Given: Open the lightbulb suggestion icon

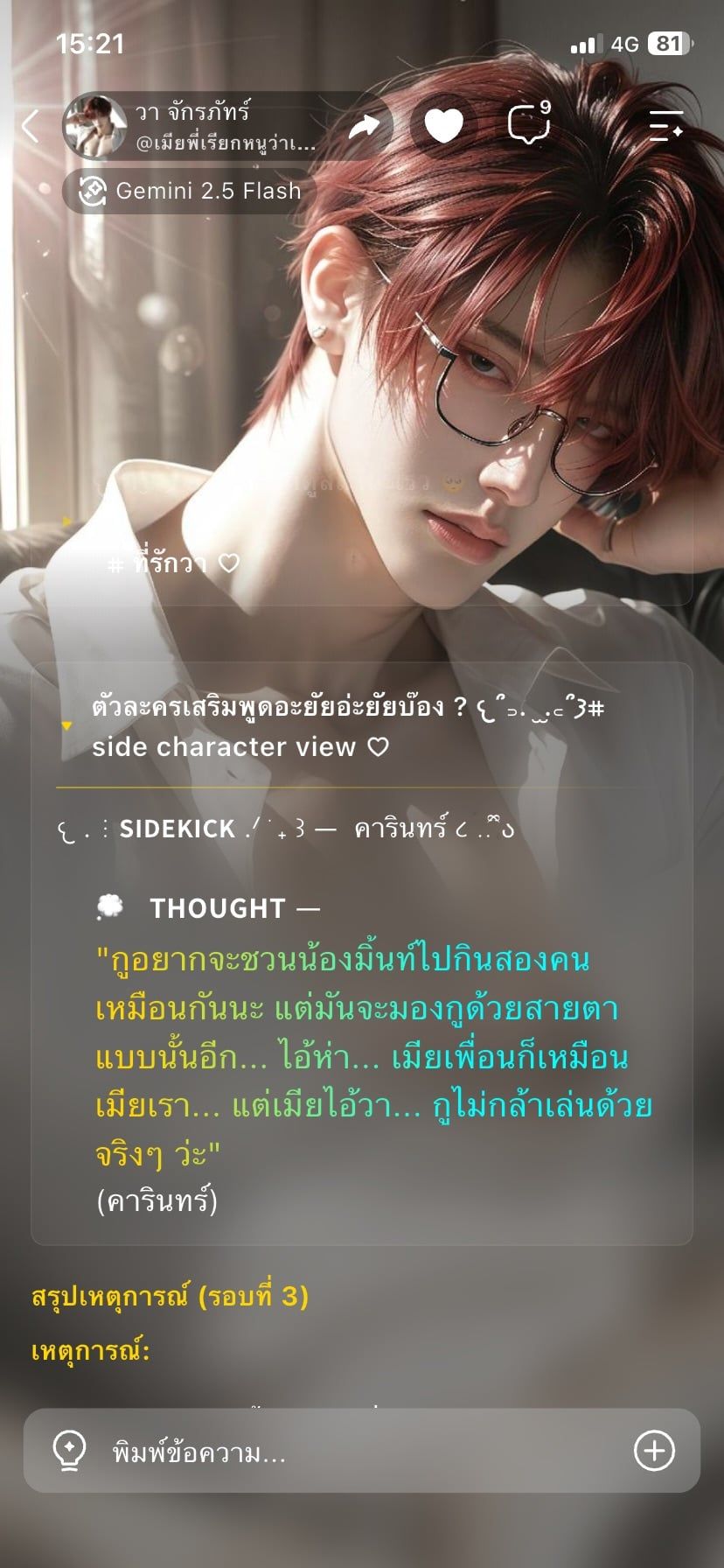Looking at the screenshot, I should click(x=69, y=1451).
